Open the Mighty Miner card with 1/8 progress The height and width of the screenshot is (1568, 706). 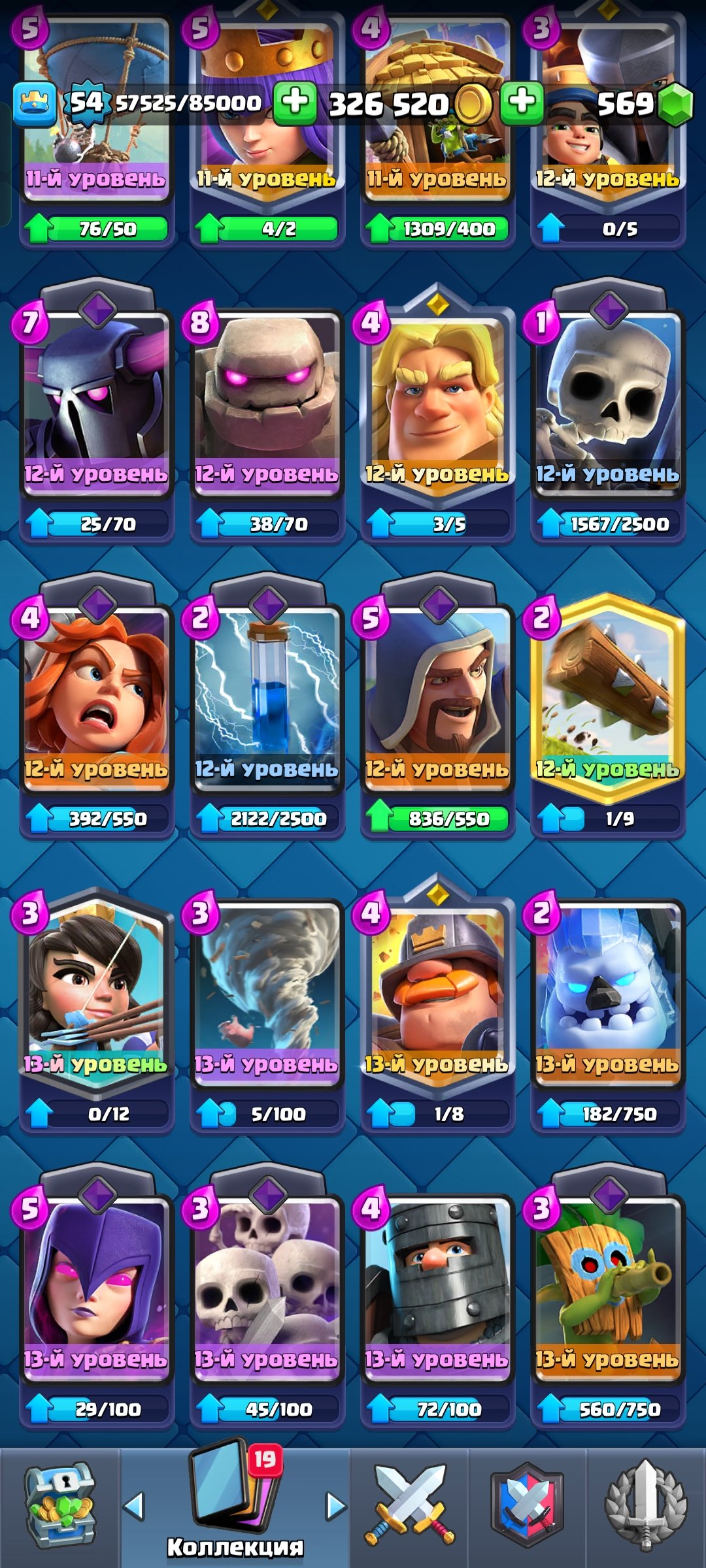tap(437, 1009)
